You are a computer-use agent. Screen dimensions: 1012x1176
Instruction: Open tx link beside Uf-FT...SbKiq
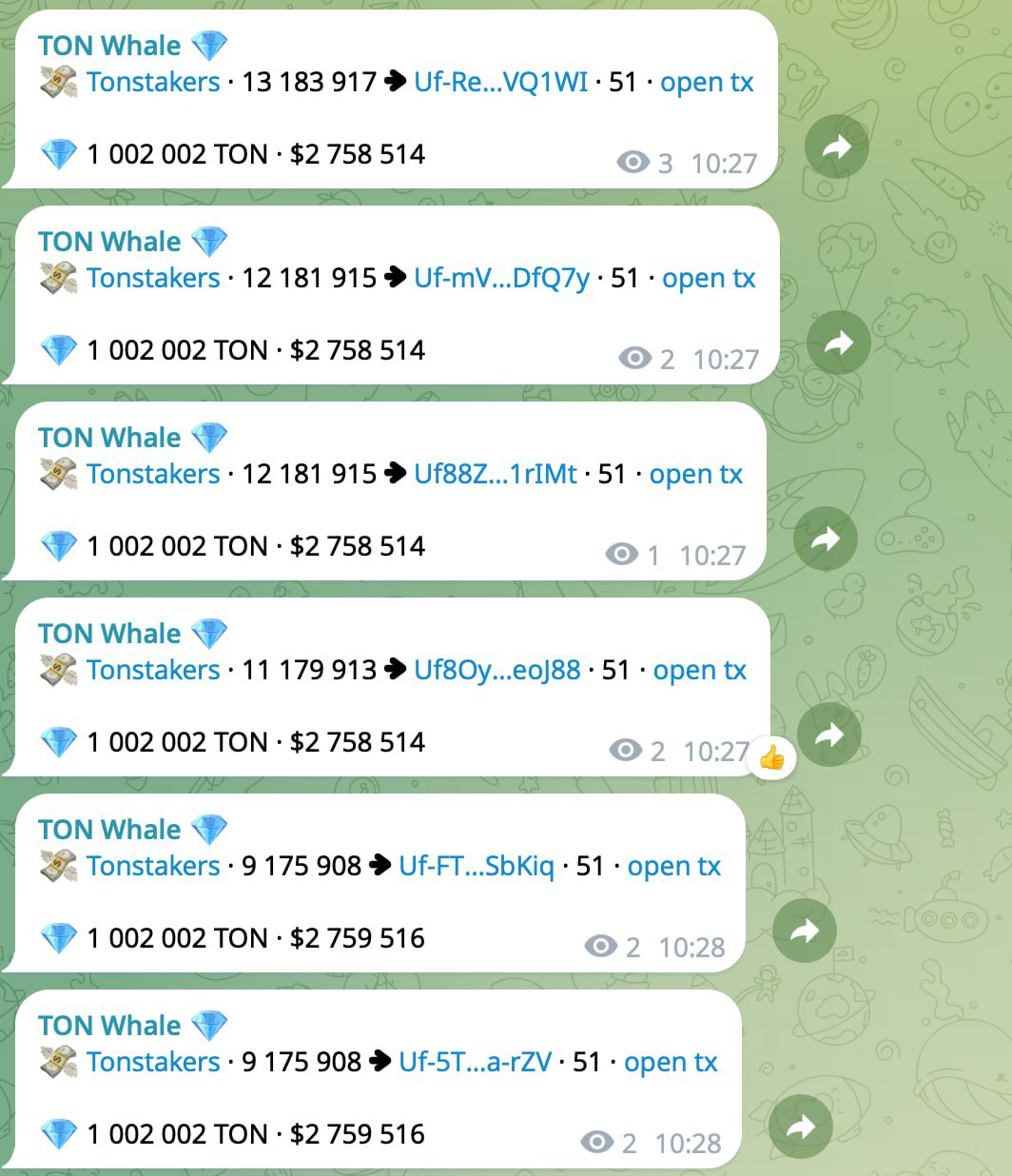click(x=673, y=867)
